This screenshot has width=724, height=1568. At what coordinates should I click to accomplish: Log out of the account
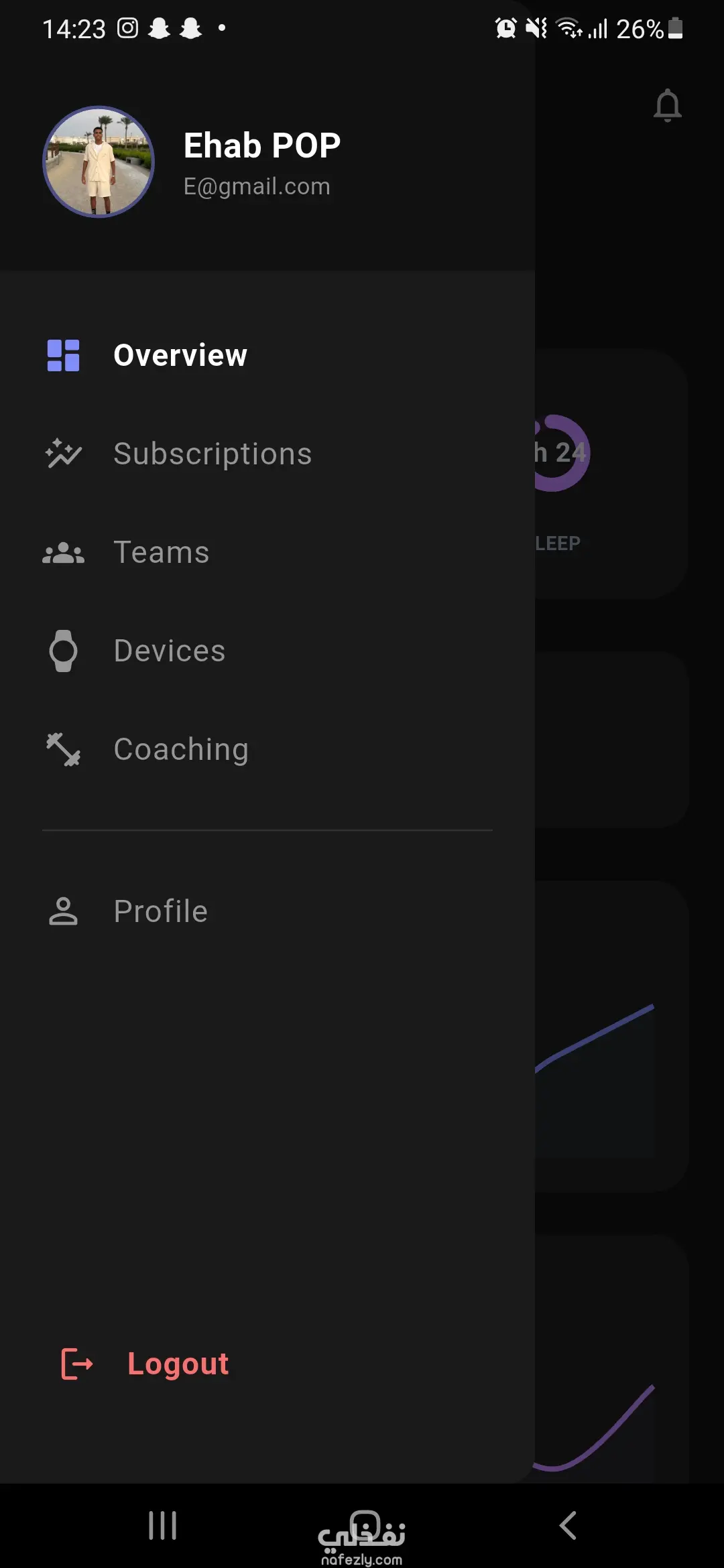tap(177, 1364)
